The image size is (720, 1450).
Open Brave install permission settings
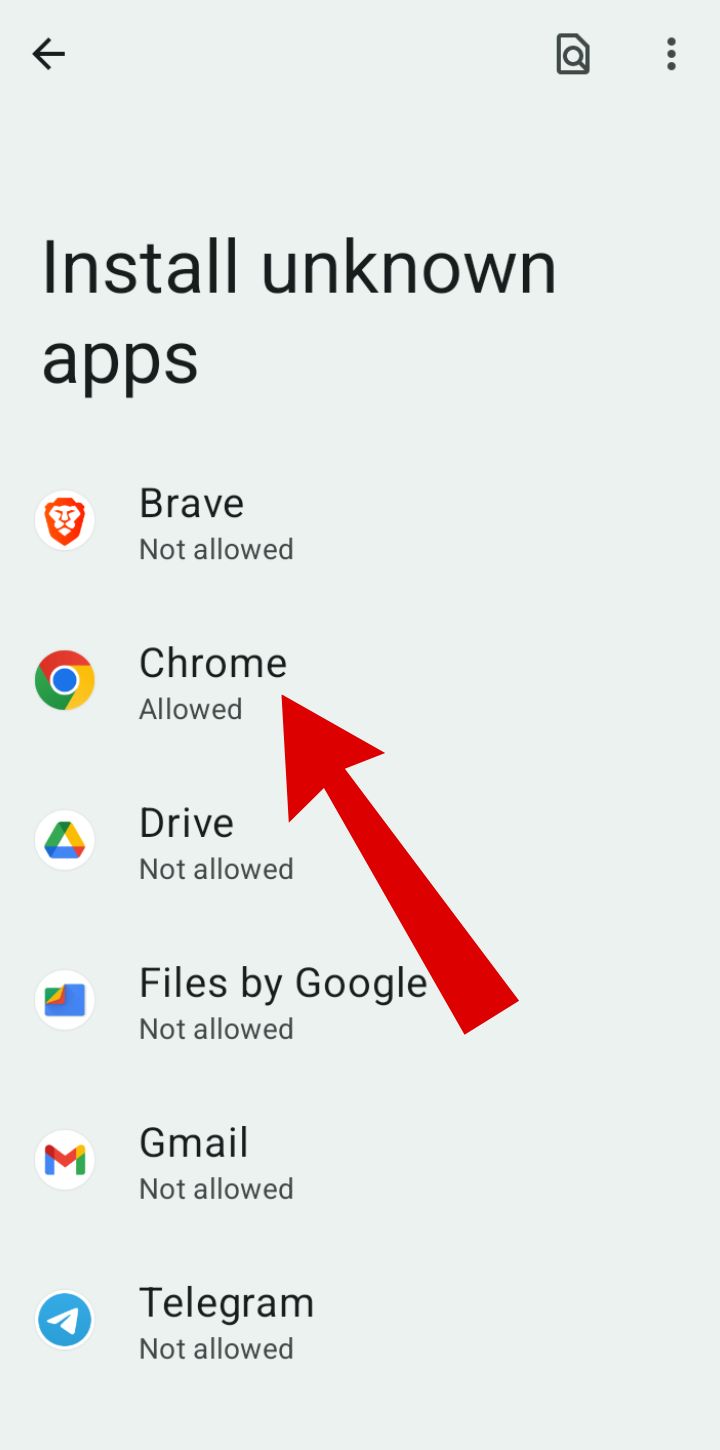[215, 523]
